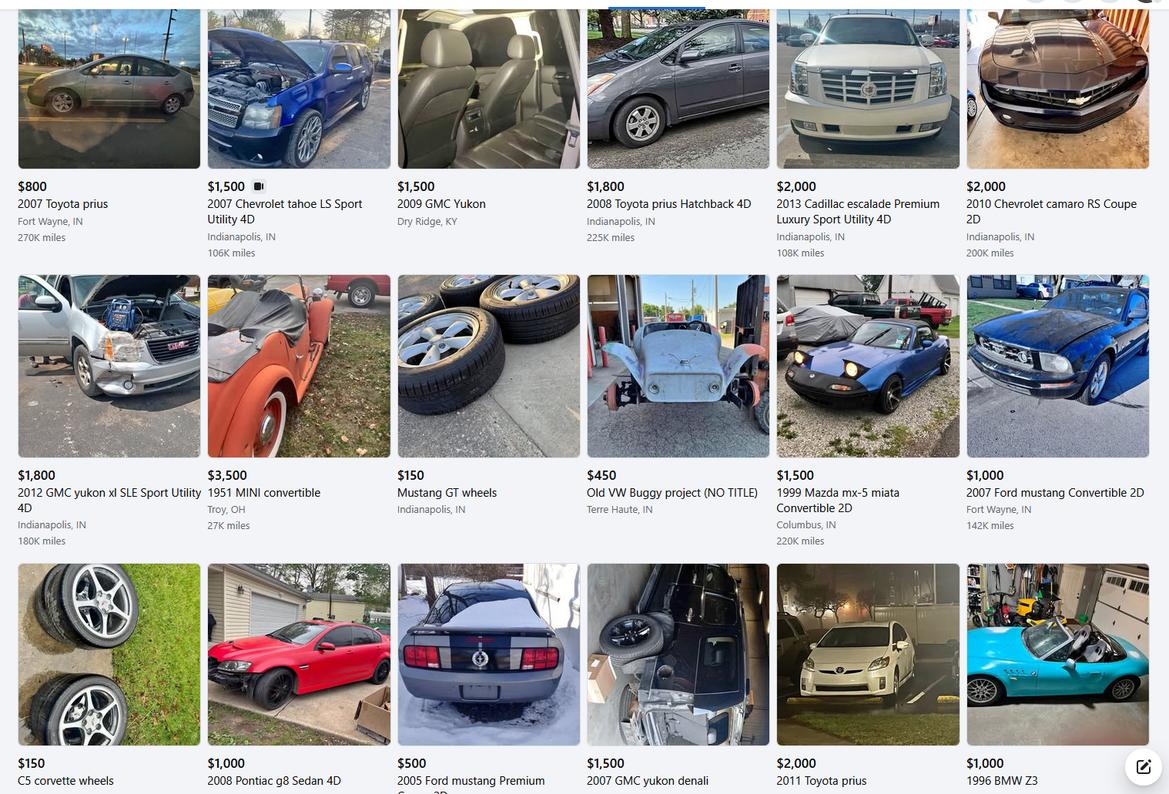Open the 1999 Mazda mx-5 miata listing

[x=868, y=366]
